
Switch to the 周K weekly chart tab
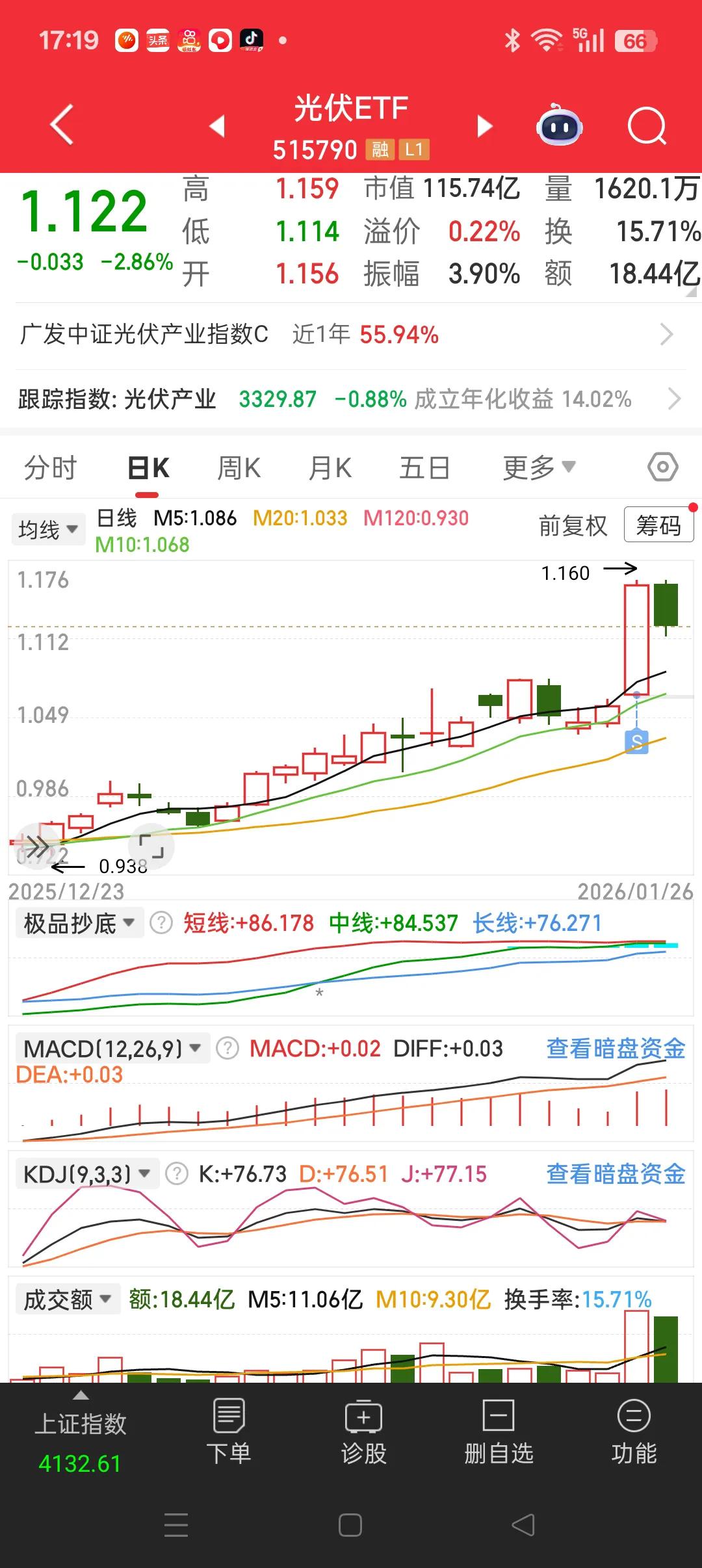click(239, 467)
